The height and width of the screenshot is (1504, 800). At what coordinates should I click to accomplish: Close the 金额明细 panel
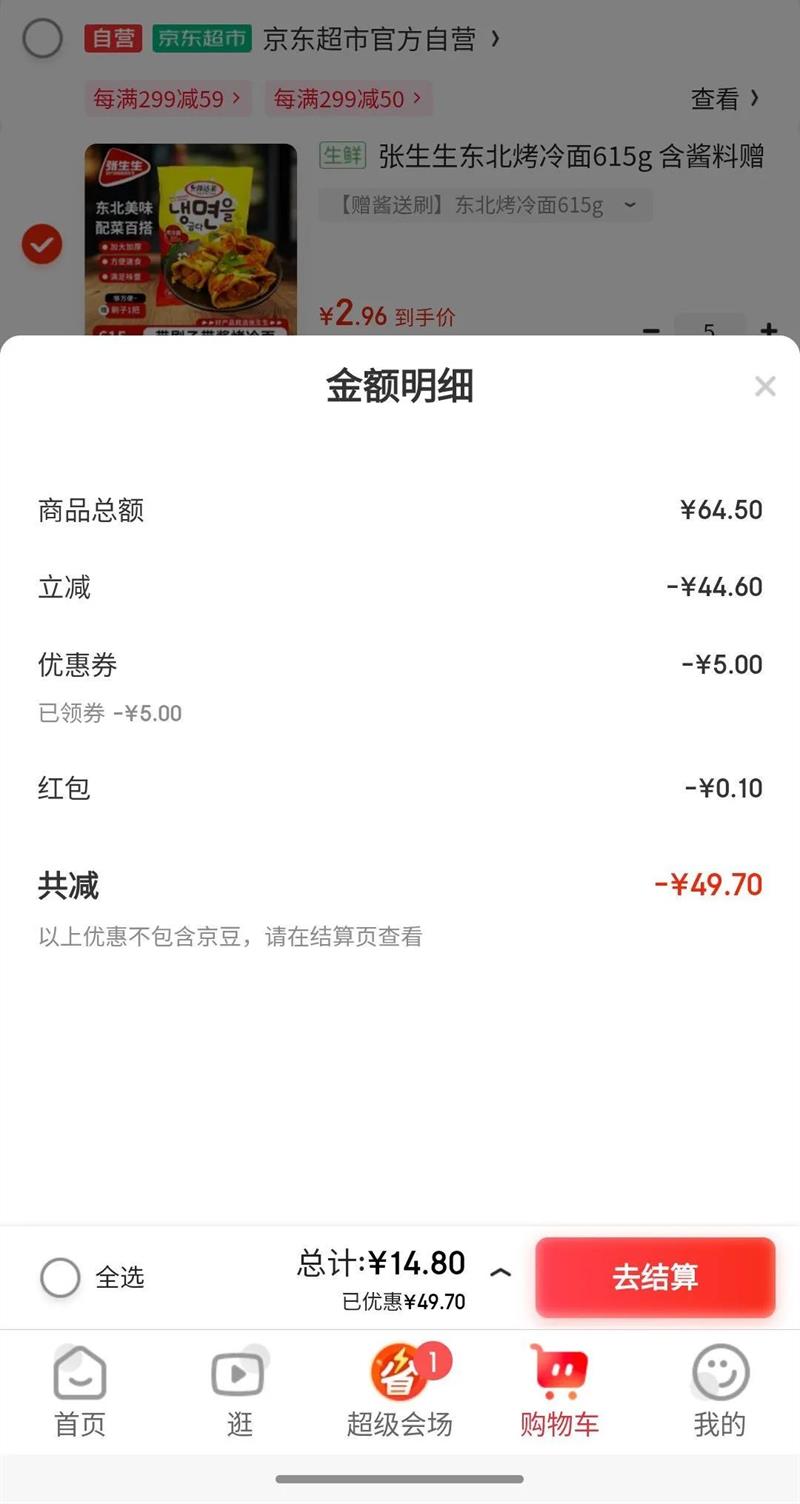[765, 386]
